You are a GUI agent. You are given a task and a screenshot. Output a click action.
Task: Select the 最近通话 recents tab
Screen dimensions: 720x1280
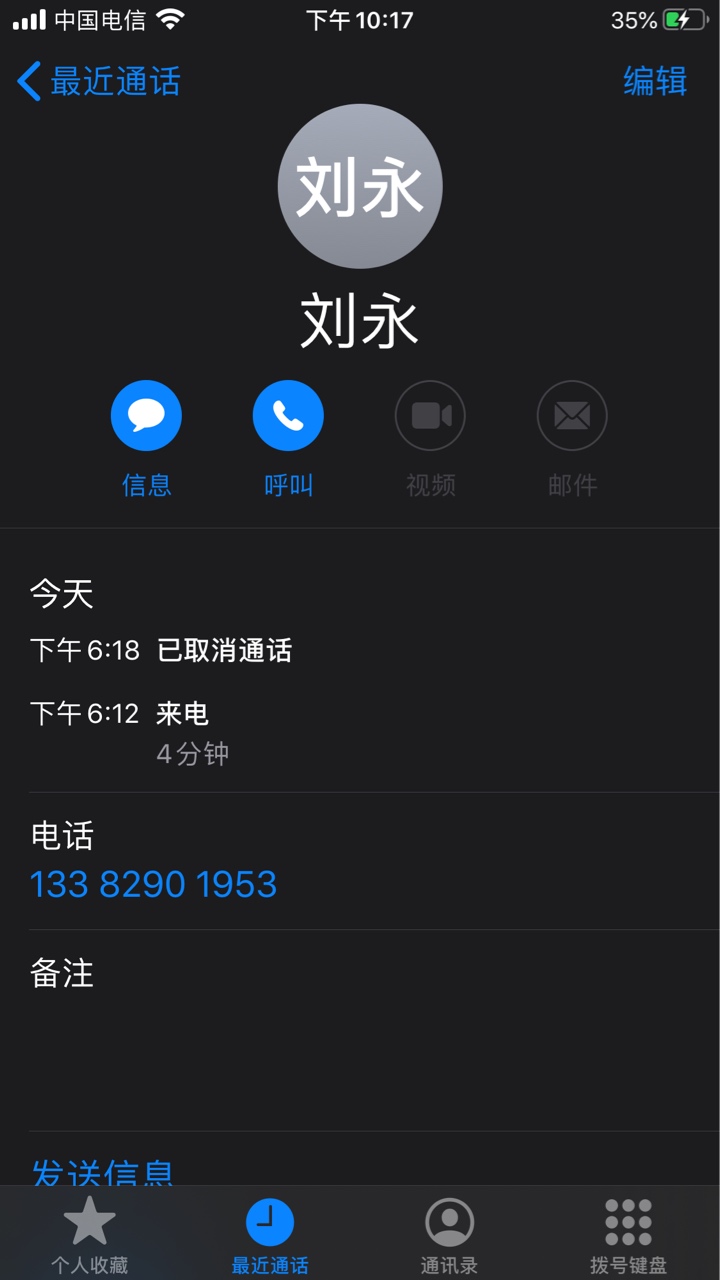(x=270, y=1235)
